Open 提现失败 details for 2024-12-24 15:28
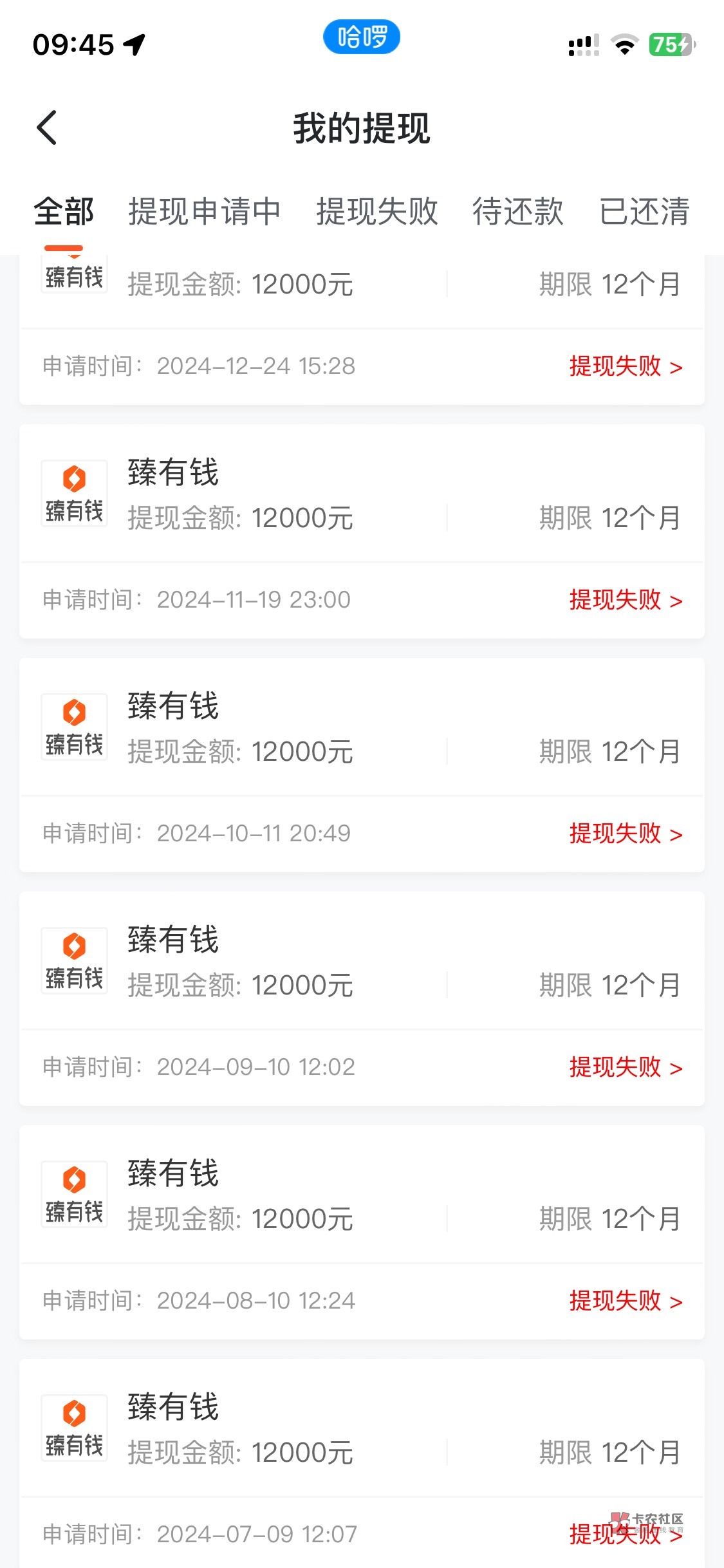Screen dimensions: 724x1568 pos(625,366)
